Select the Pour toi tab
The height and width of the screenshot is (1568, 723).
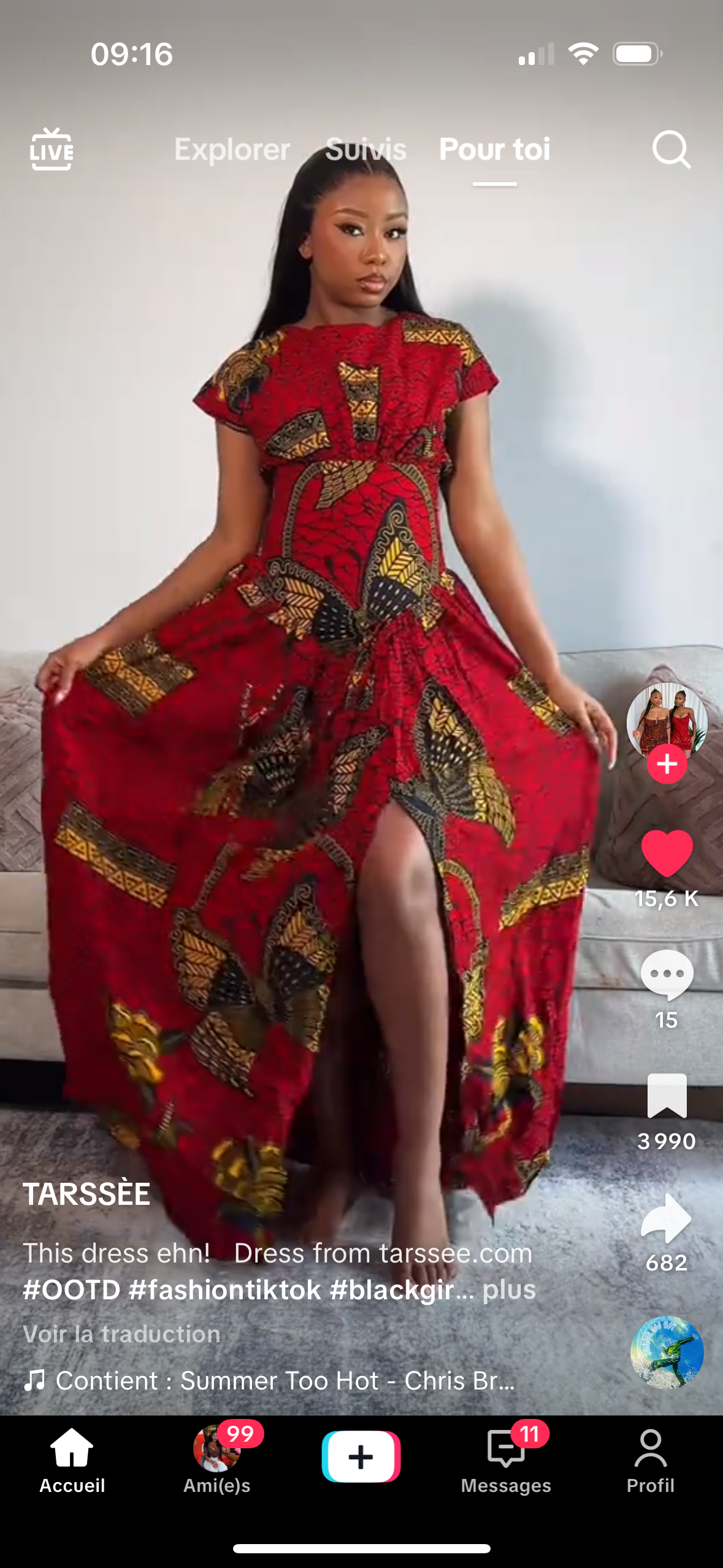(x=494, y=150)
